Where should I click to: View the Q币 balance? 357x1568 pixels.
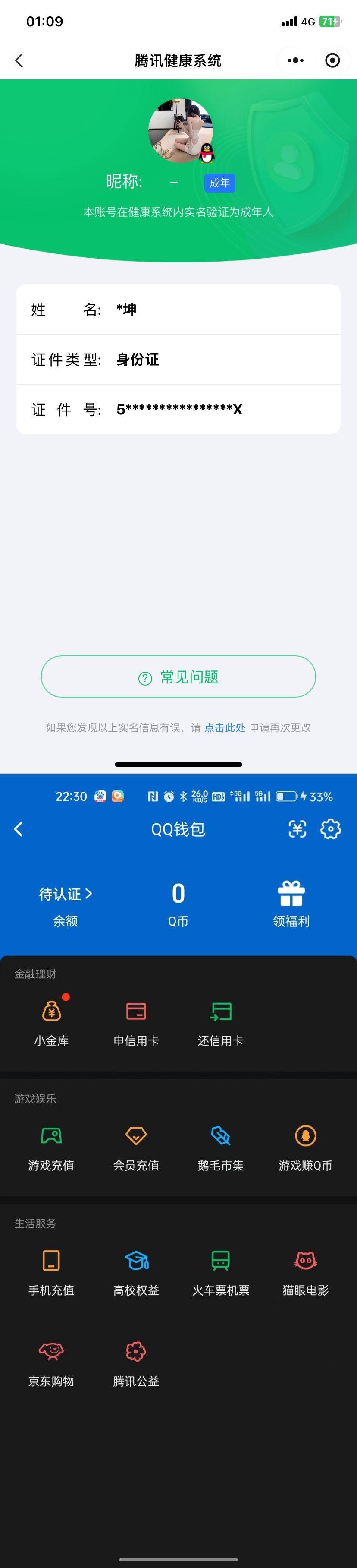click(178, 904)
